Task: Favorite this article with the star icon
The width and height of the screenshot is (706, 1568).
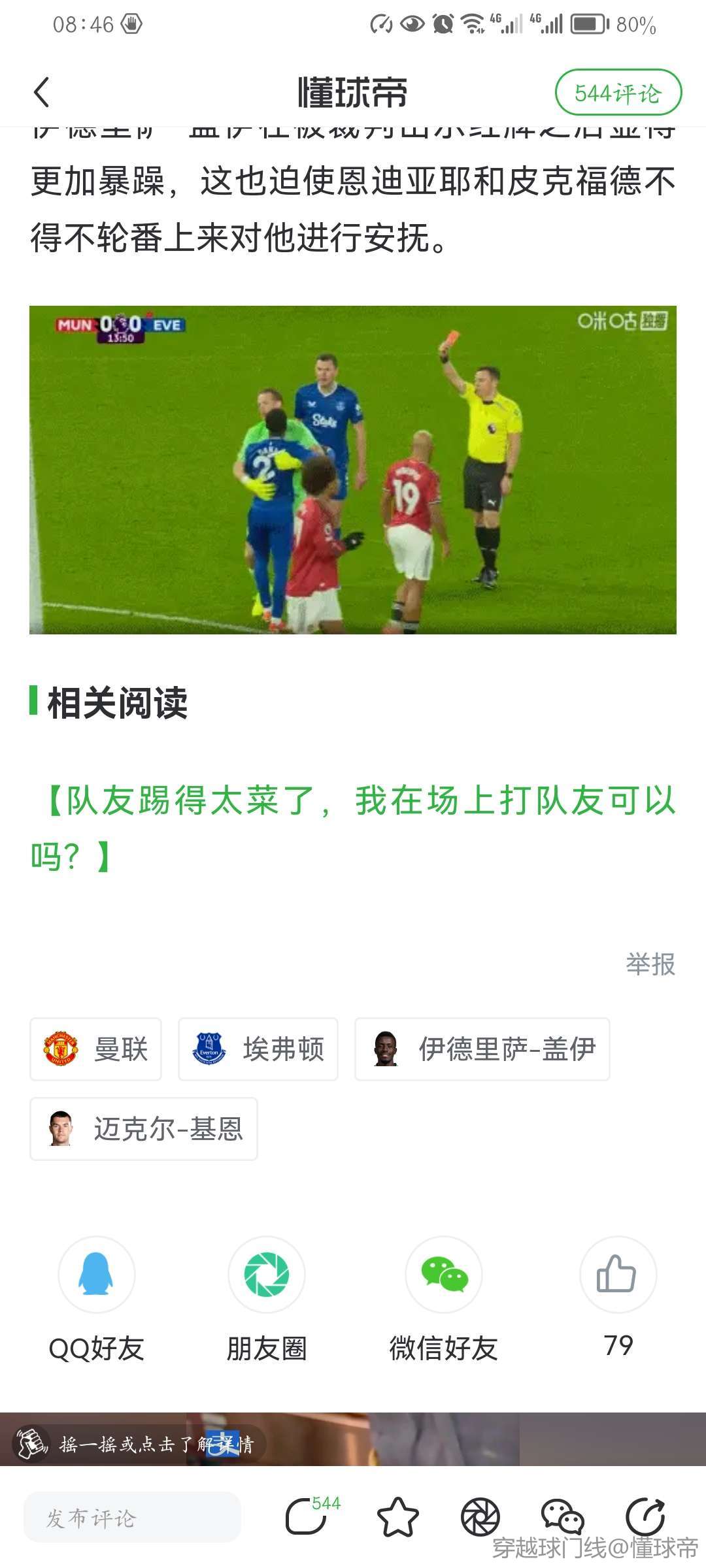Action: 397,1517
